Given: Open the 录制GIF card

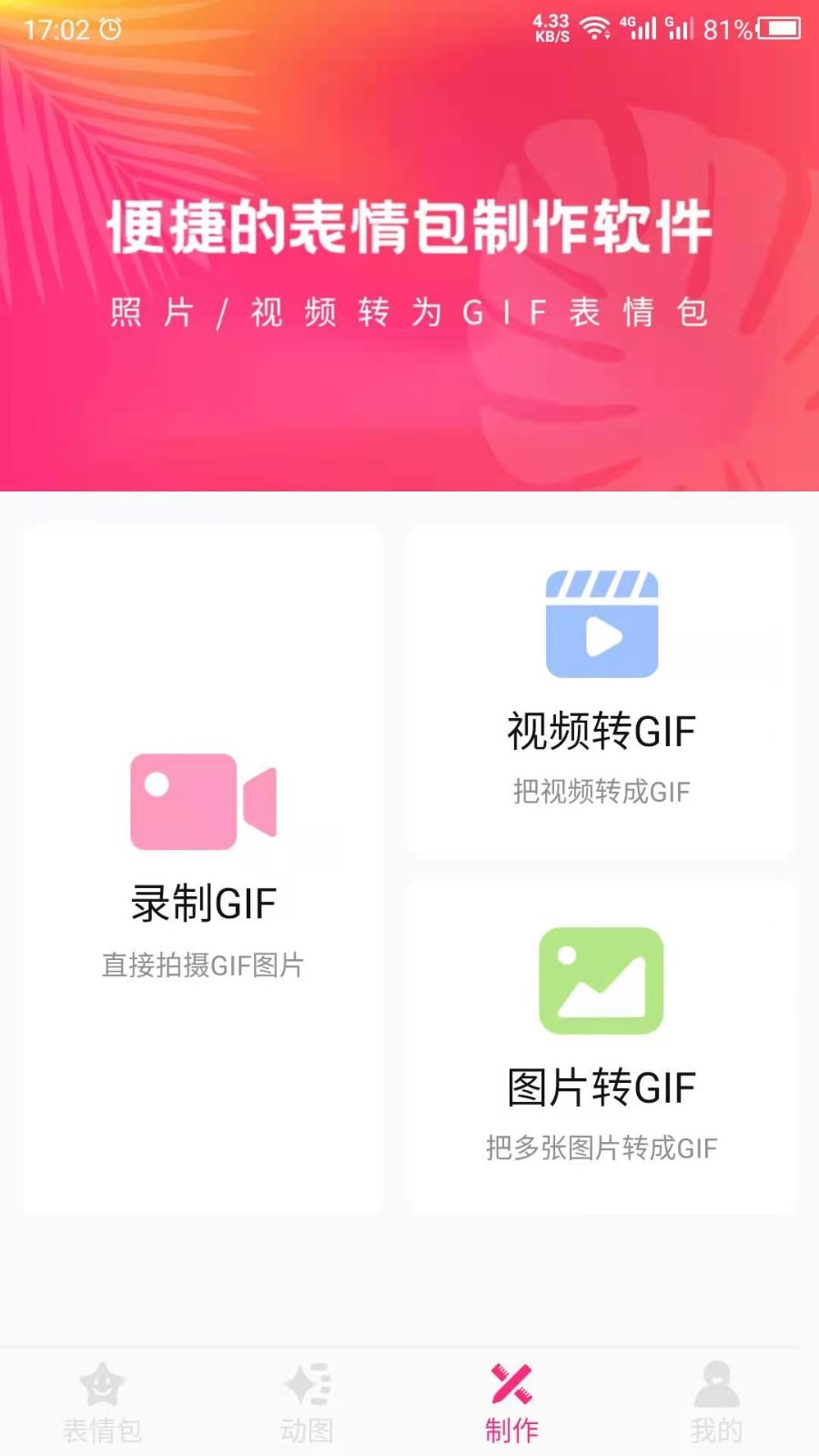Looking at the screenshot, I should pyautogui.click(x=203, y=870).
